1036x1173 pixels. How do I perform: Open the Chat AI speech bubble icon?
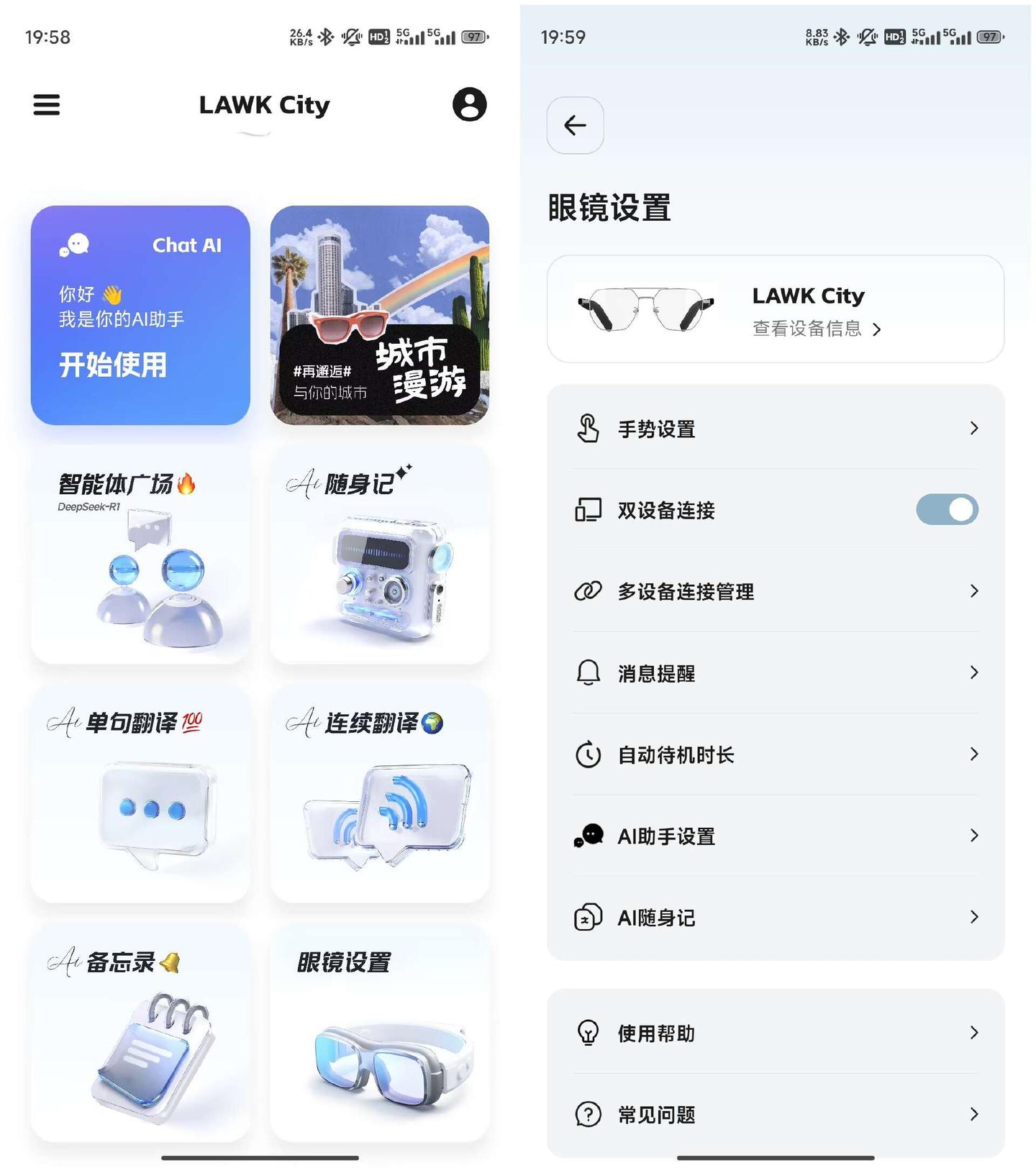76,245
